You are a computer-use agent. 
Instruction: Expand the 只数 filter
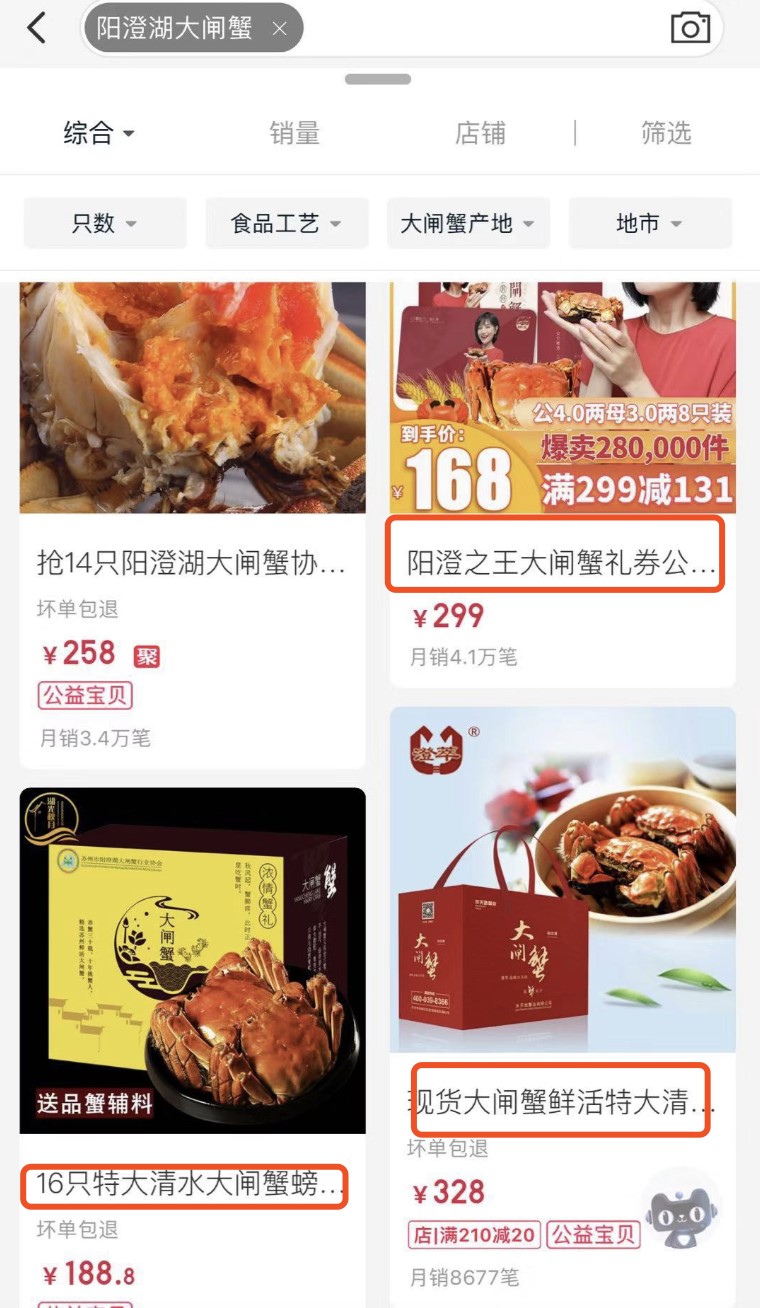105,223
